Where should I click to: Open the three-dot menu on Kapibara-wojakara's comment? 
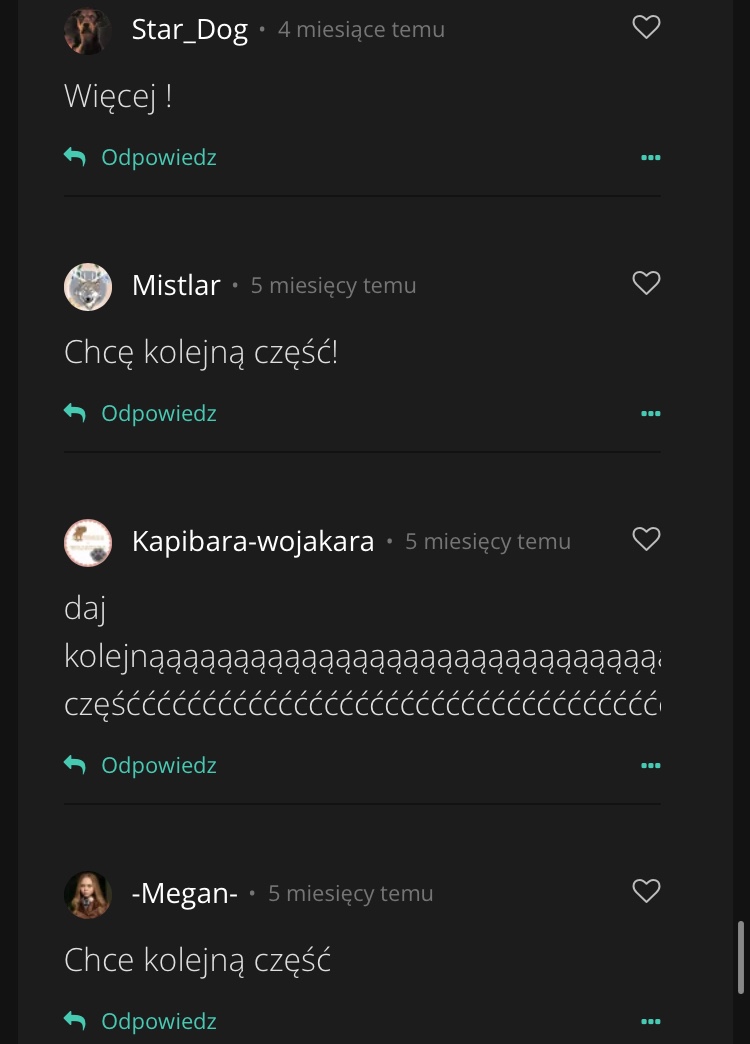pyautogui.click(x=650, y=766)
